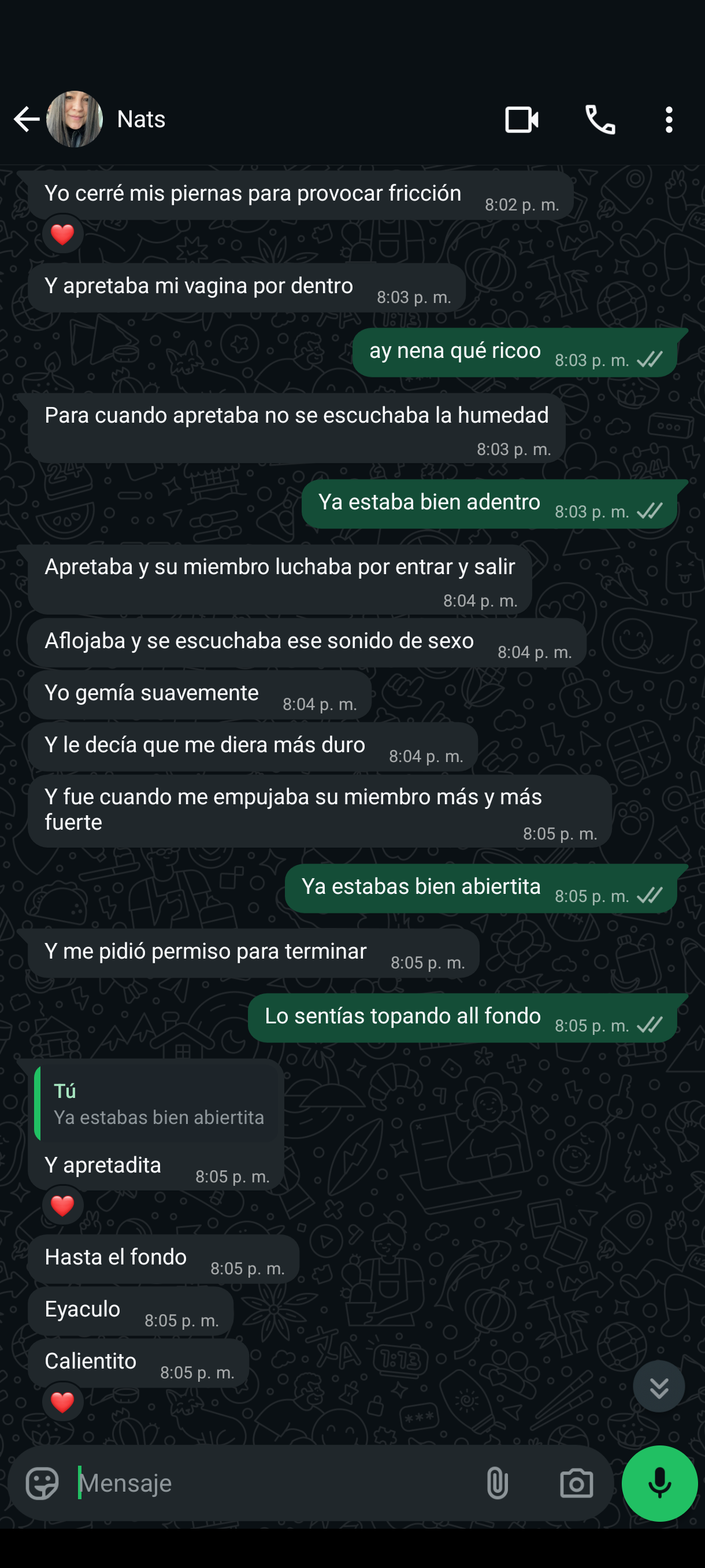Open the camera from the chat

(576, 1483)
